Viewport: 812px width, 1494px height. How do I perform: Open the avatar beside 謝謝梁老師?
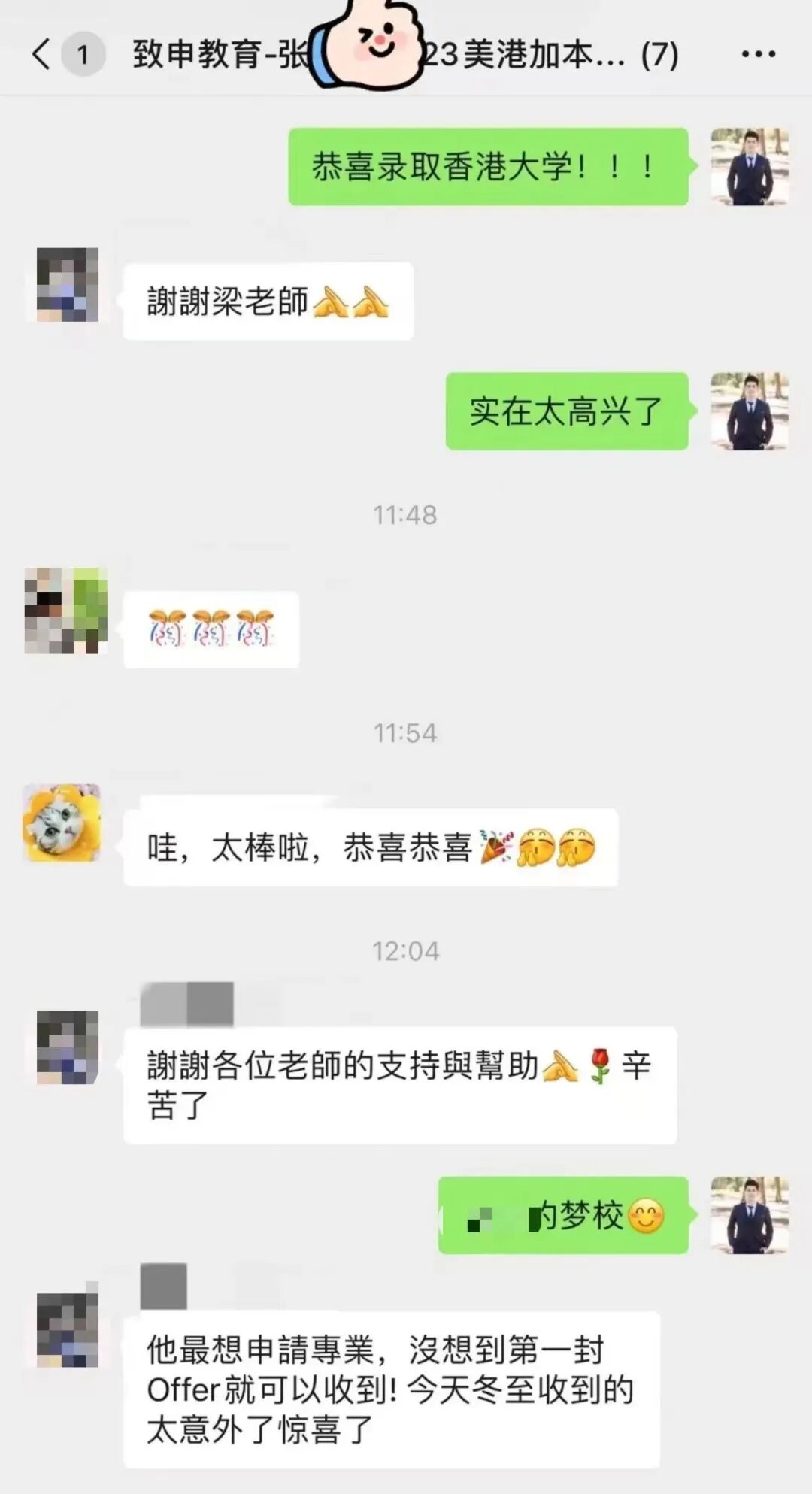pos(68,285)
